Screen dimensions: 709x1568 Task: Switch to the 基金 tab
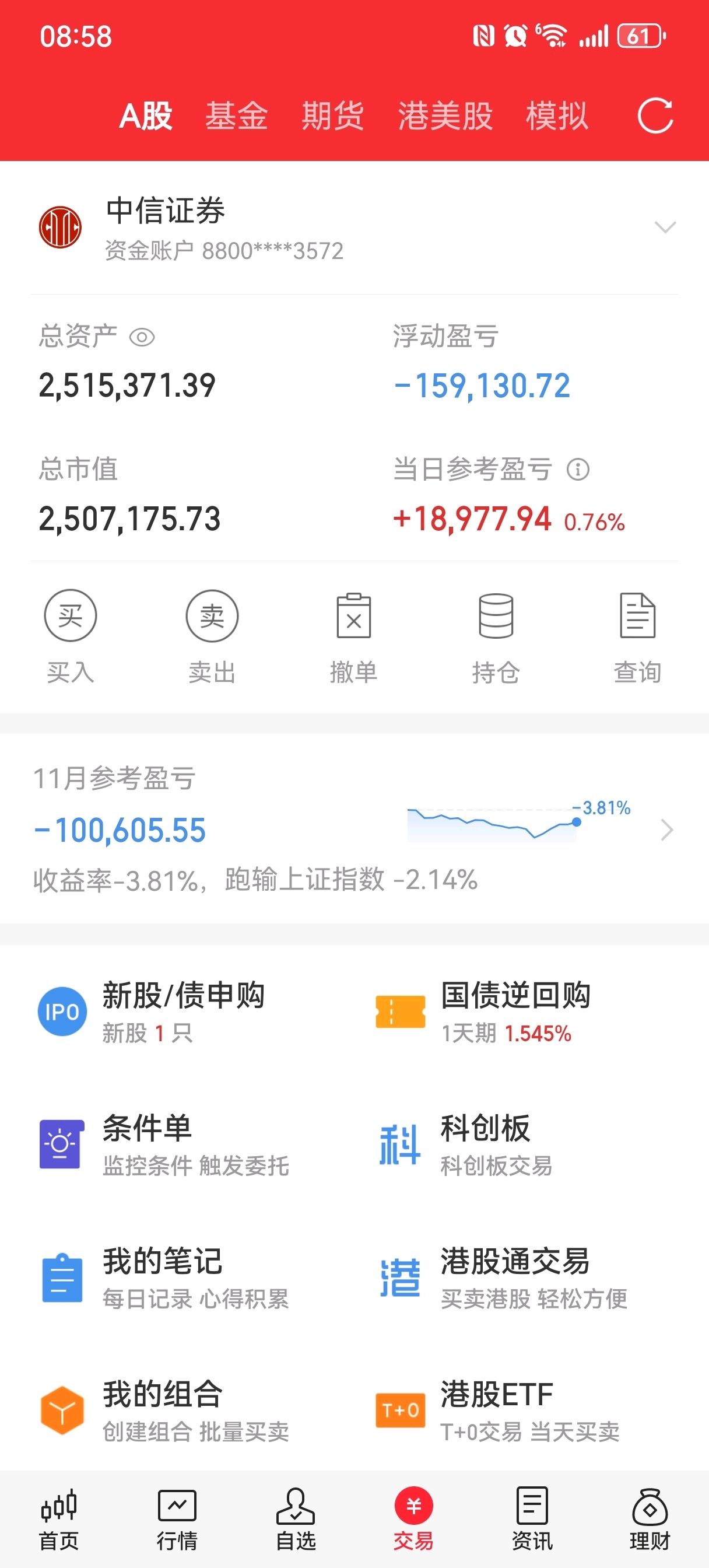tap(236, 116)
